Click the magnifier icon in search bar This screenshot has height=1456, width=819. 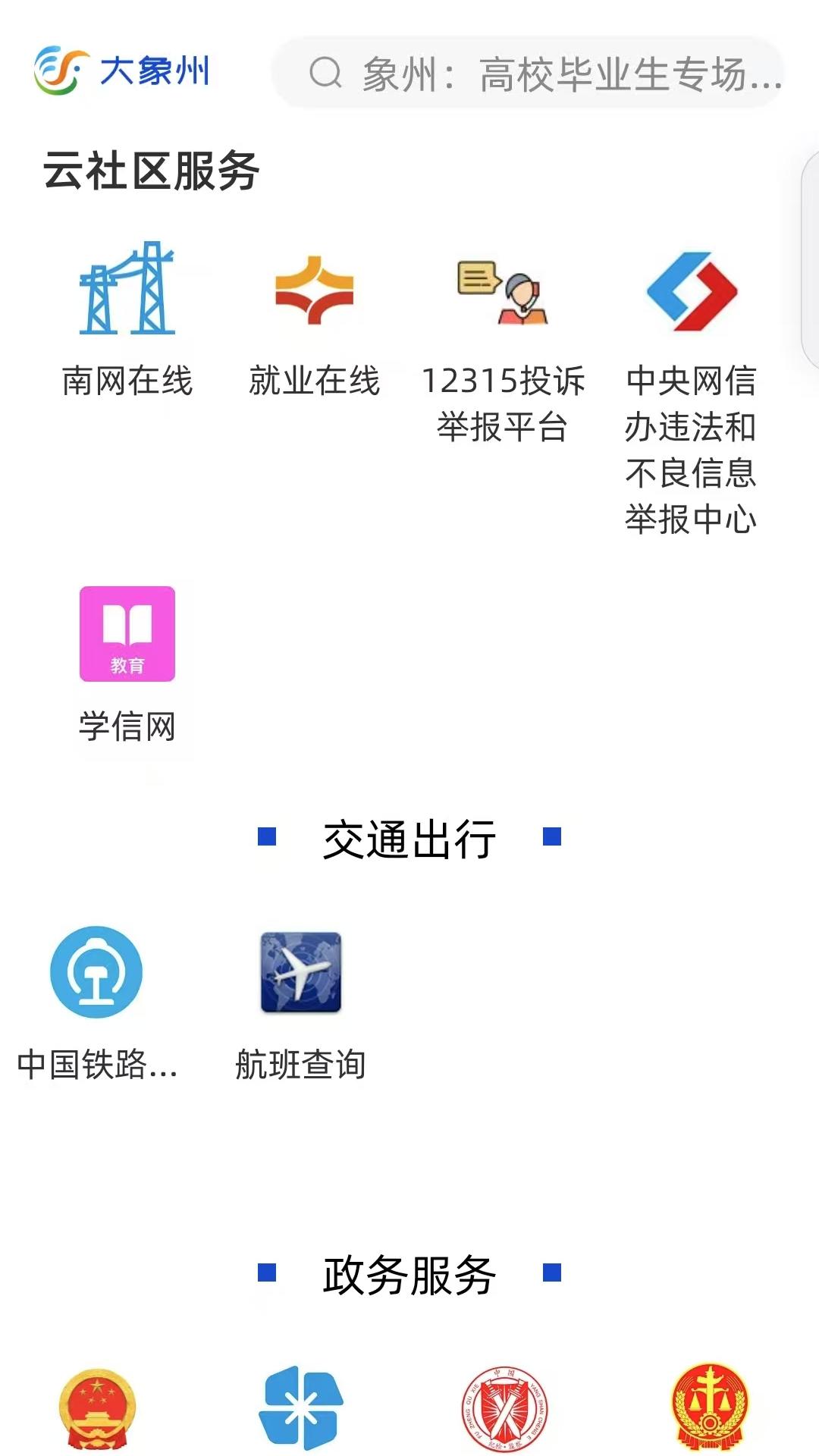(x=328, y=74)
